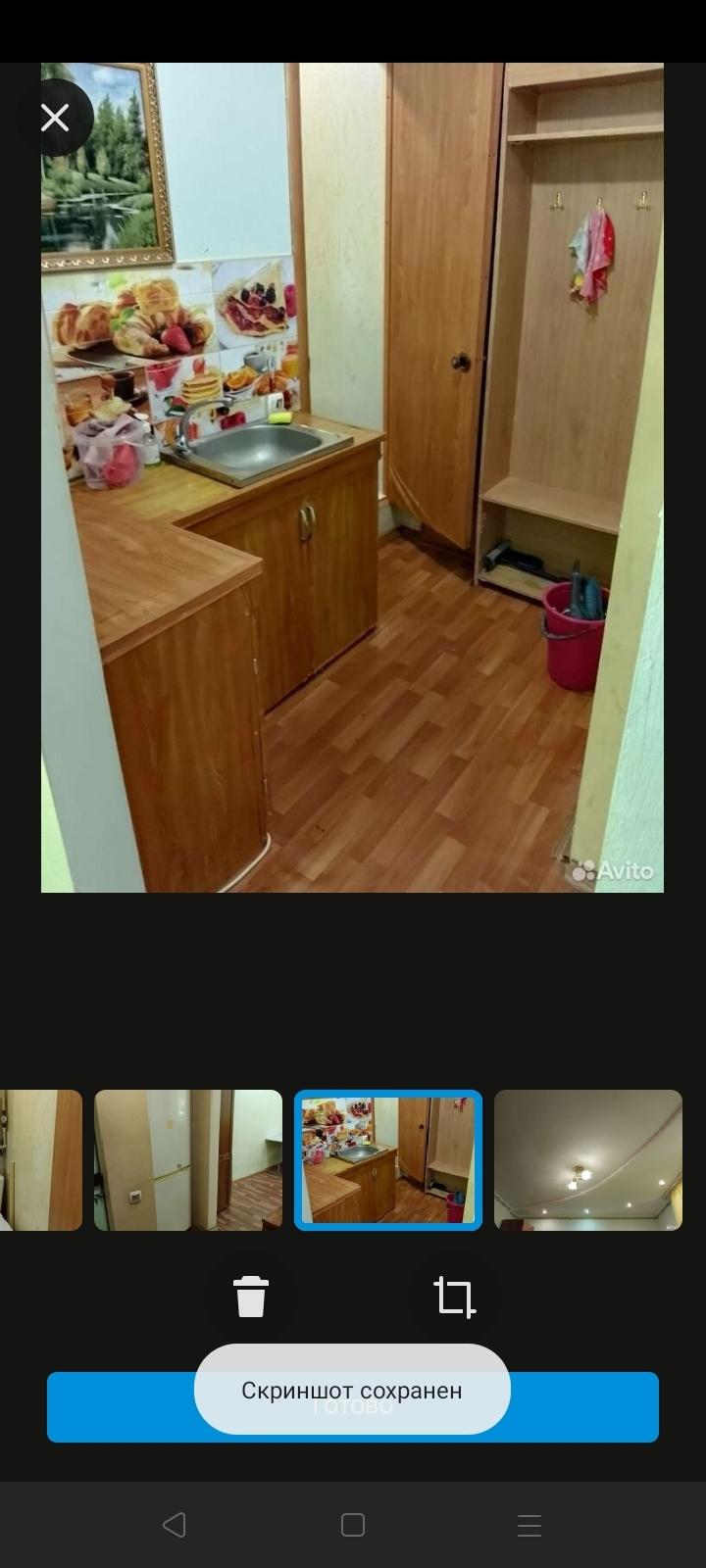Select the partly visible leftmost photo thumbnail
706x1568 pixels.
point(40,1160)
